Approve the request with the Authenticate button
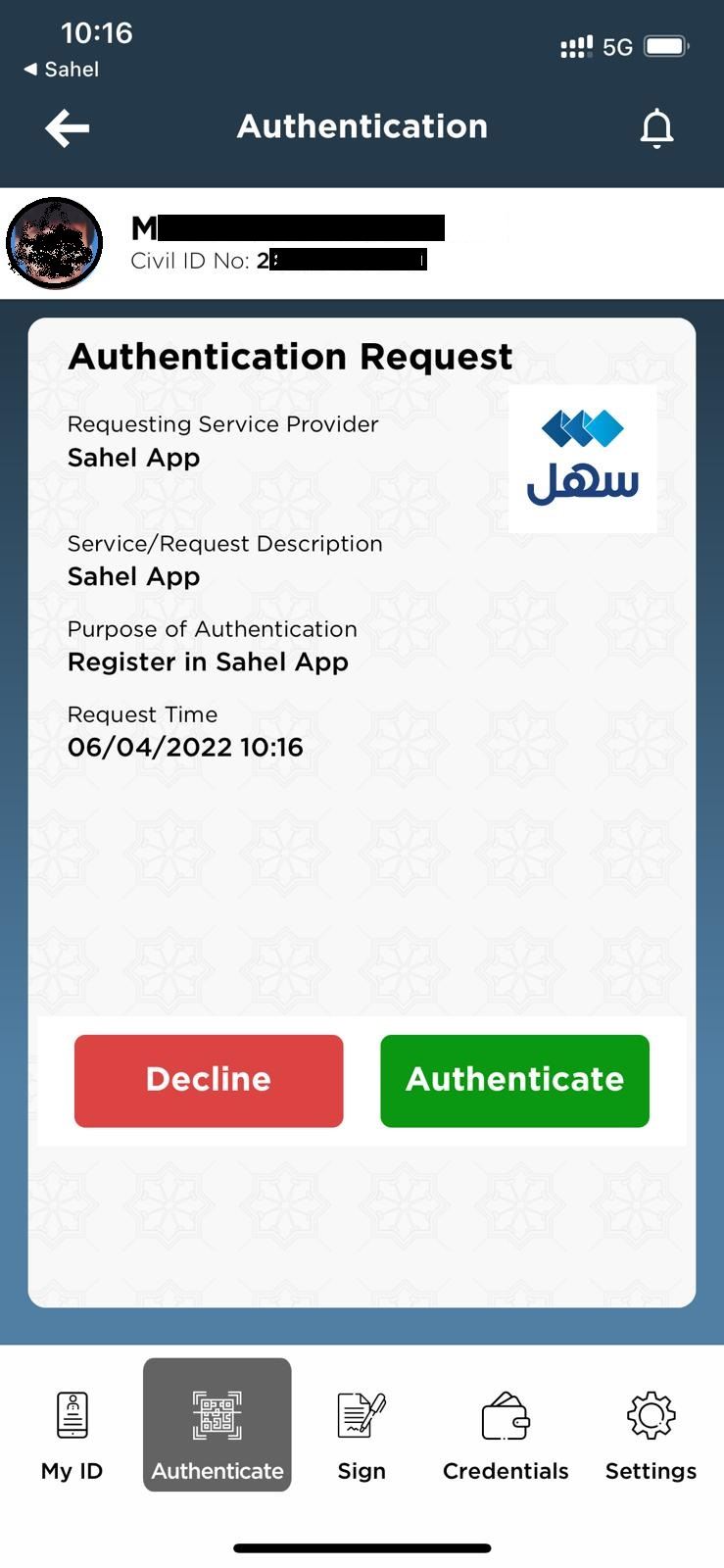The width and height of the screenshot is (724, 1568). (514, 1080)
